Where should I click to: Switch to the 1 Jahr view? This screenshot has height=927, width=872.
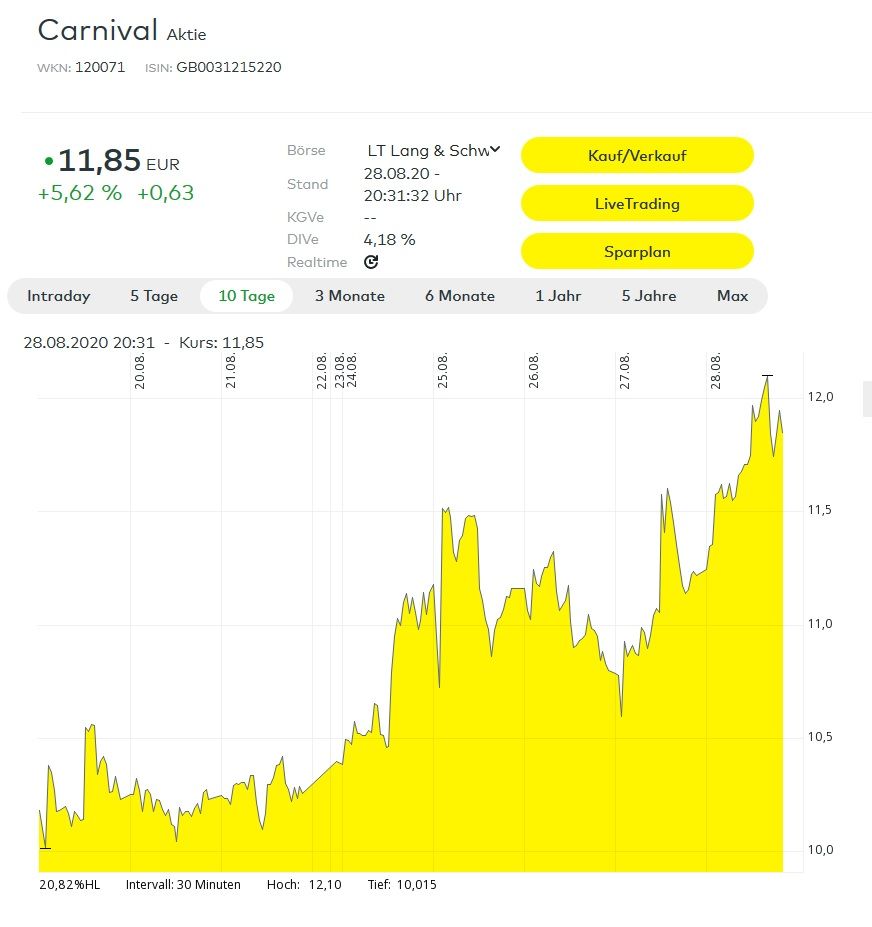tap(558, 296)
